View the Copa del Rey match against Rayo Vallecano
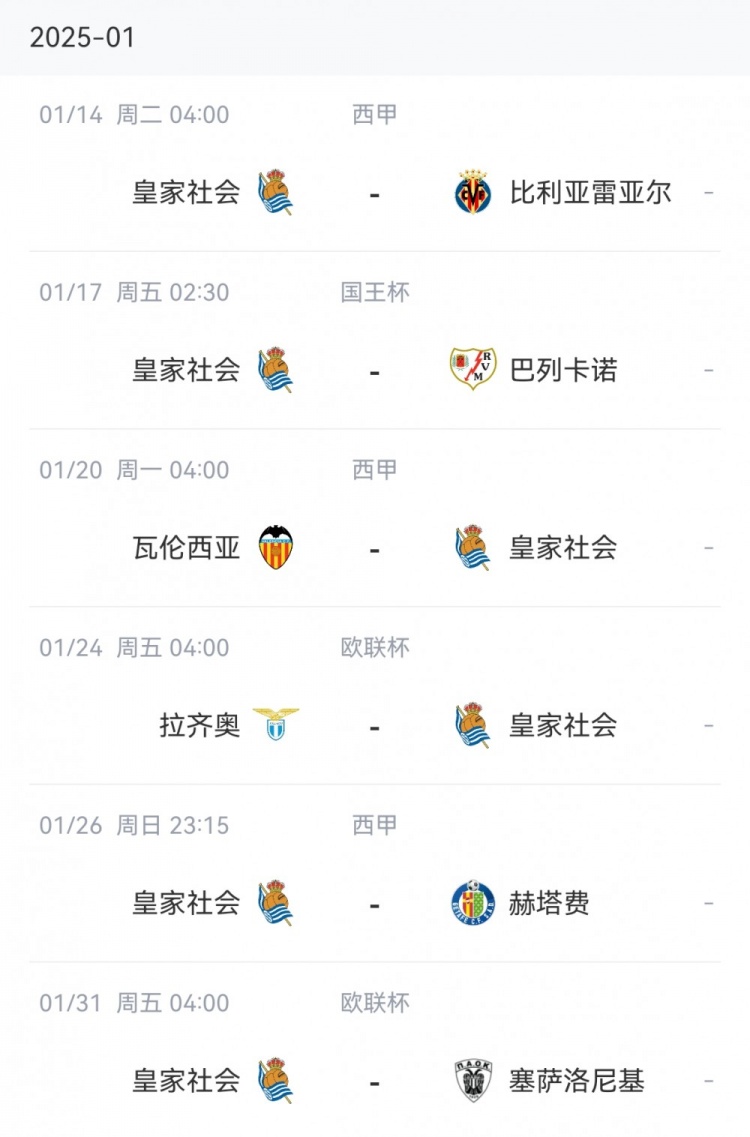The width and height of the screenshot is (750, 1137). point(375,370)
